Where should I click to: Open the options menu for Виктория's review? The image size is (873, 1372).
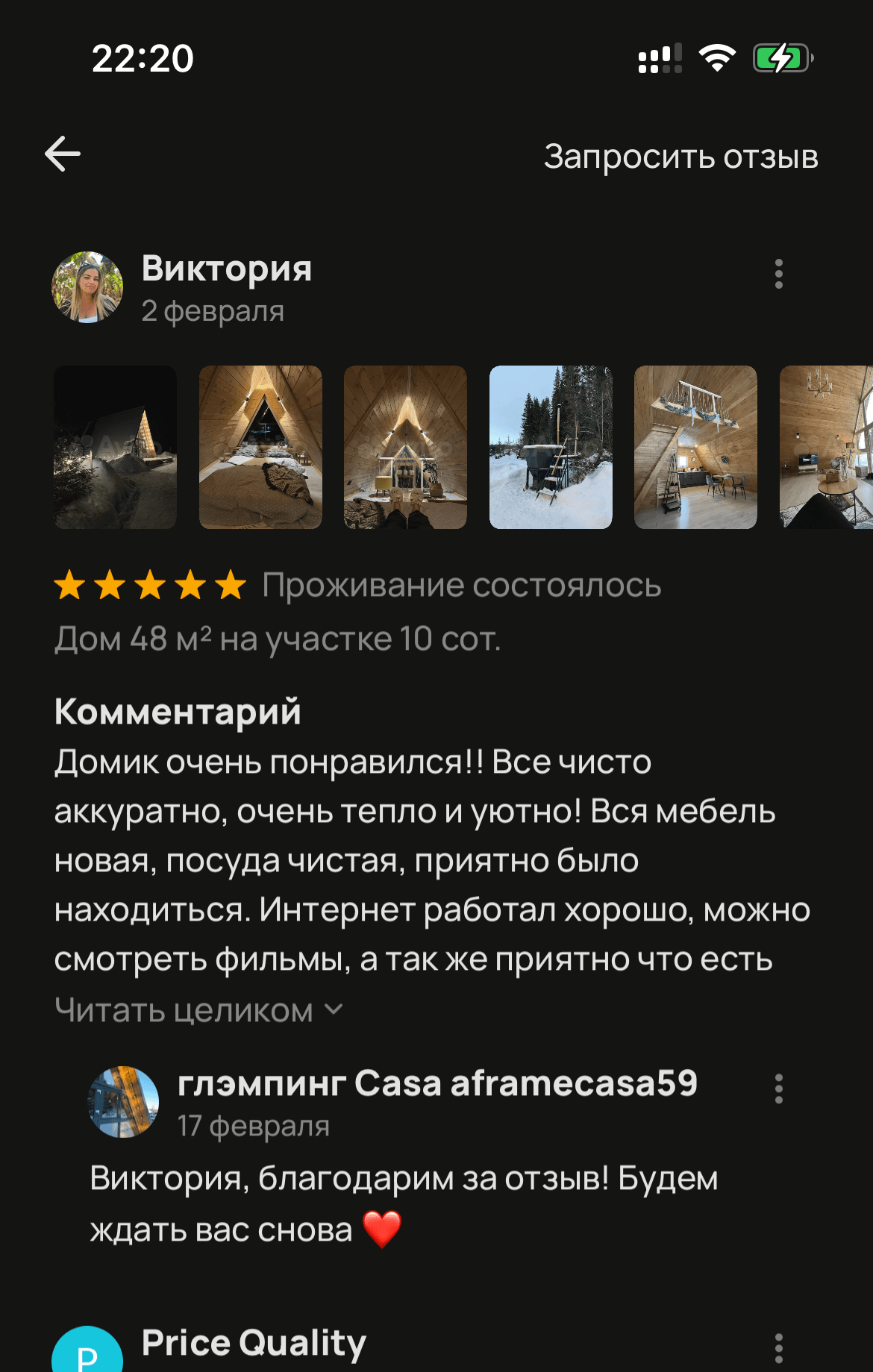779,275
